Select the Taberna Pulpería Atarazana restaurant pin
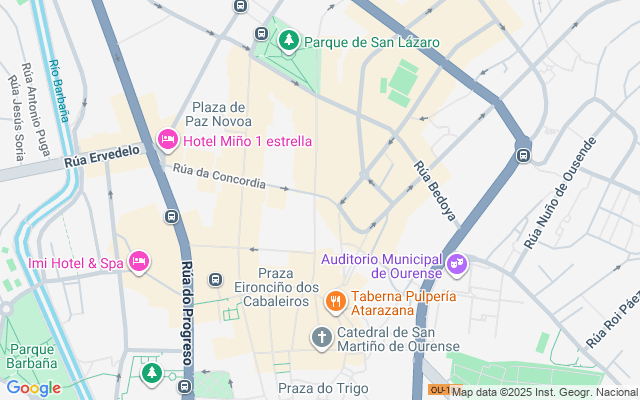Screen dimensions: 640x400 (336, 299)
